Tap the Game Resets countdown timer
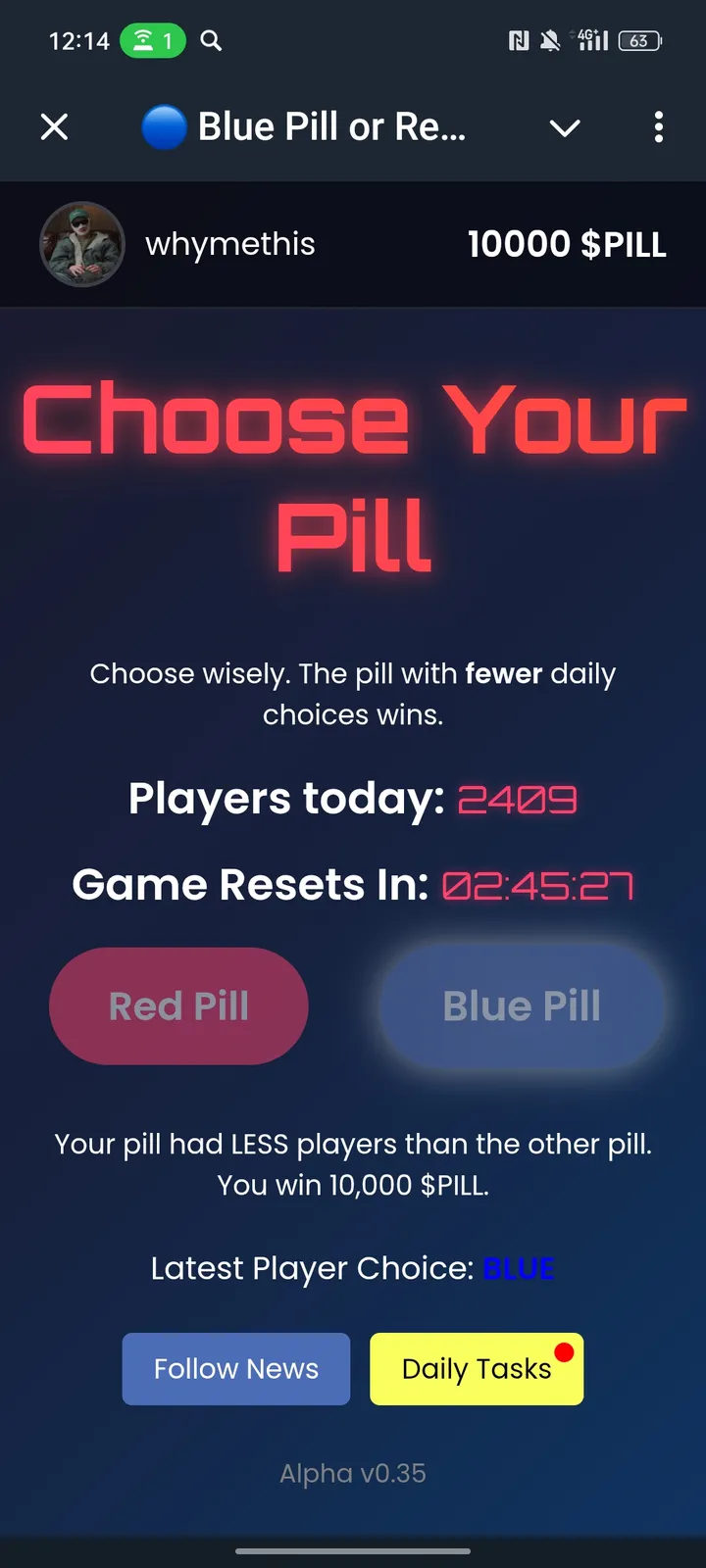This screenshot has height=1568, width=706. (538, 884)
